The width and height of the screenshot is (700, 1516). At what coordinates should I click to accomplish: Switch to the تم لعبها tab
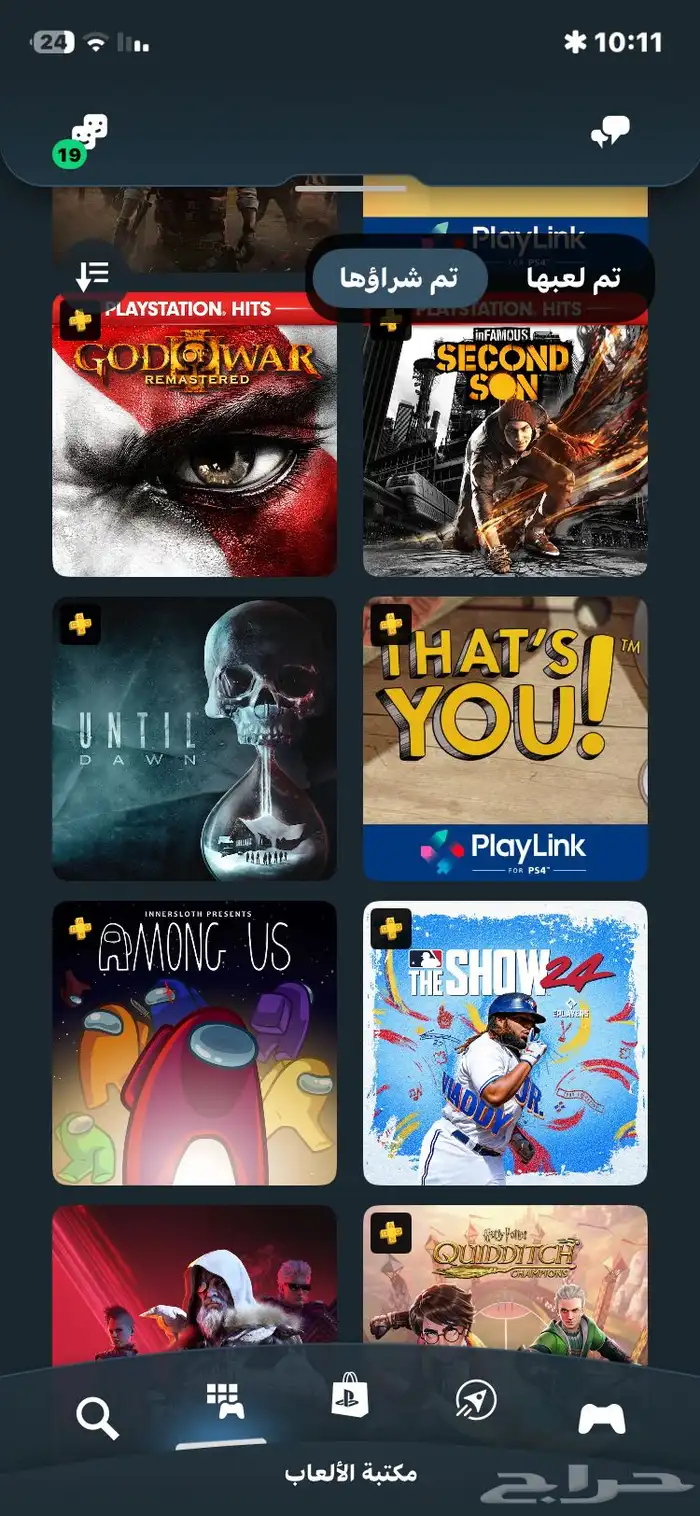(x=574, y=280)
